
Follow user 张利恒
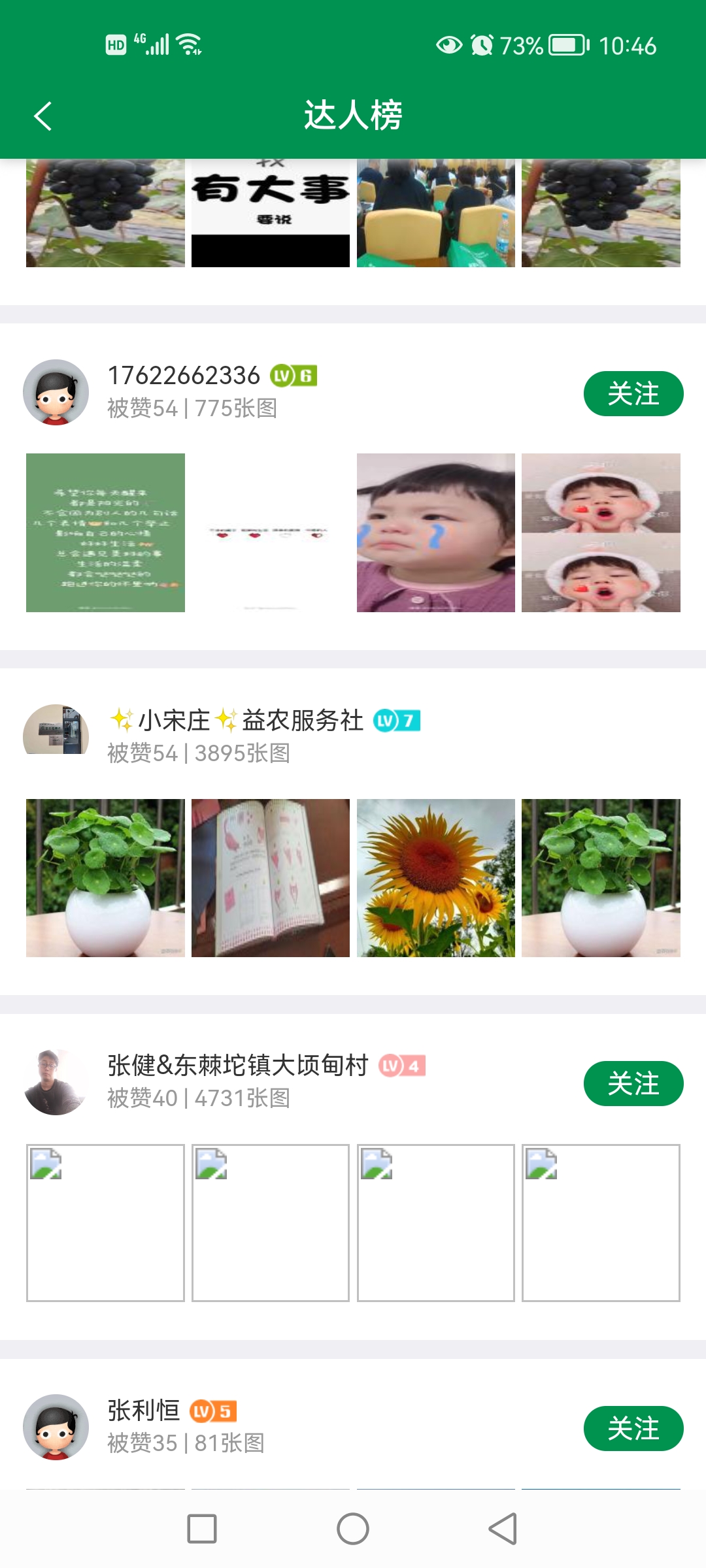coord(633,1428)
